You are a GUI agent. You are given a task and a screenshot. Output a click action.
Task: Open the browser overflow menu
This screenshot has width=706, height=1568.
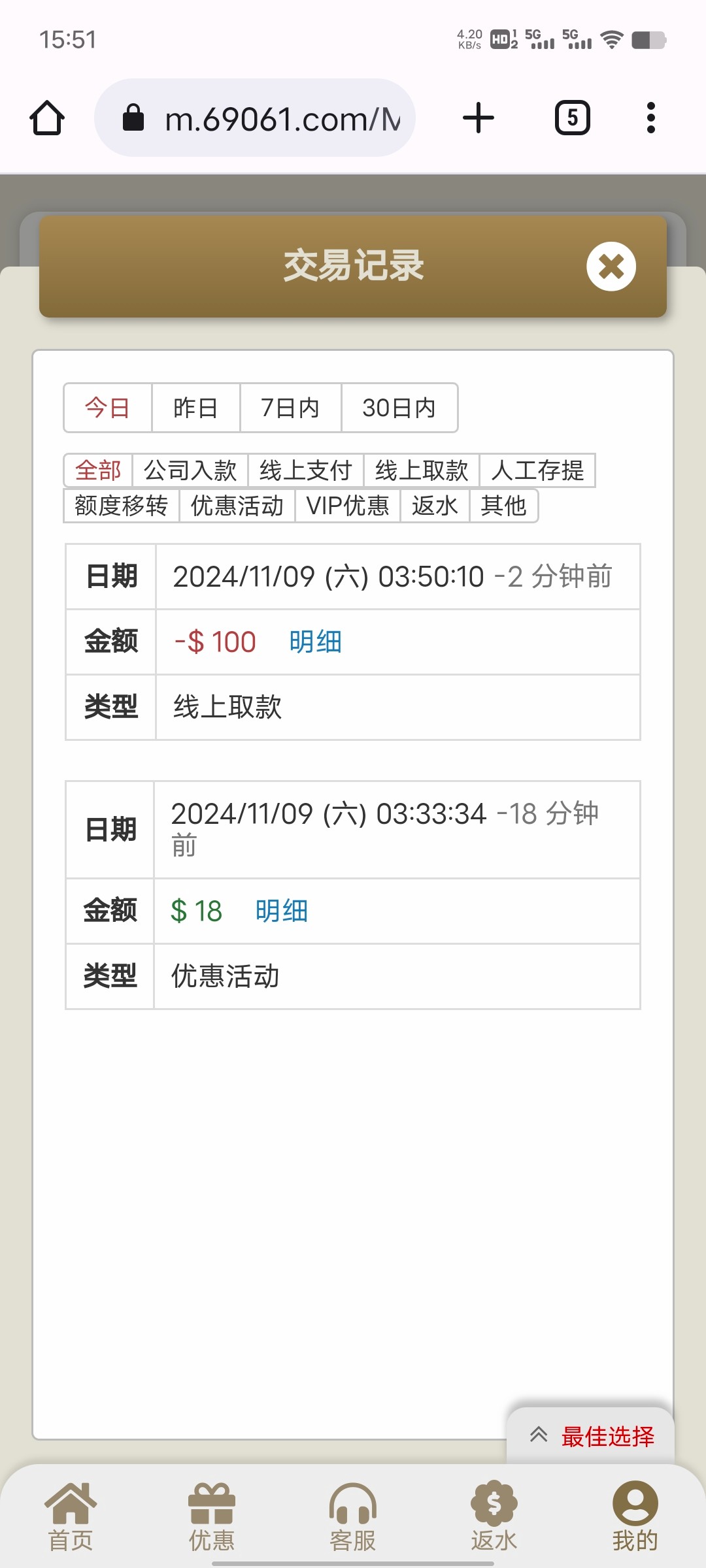click(650, 118)
